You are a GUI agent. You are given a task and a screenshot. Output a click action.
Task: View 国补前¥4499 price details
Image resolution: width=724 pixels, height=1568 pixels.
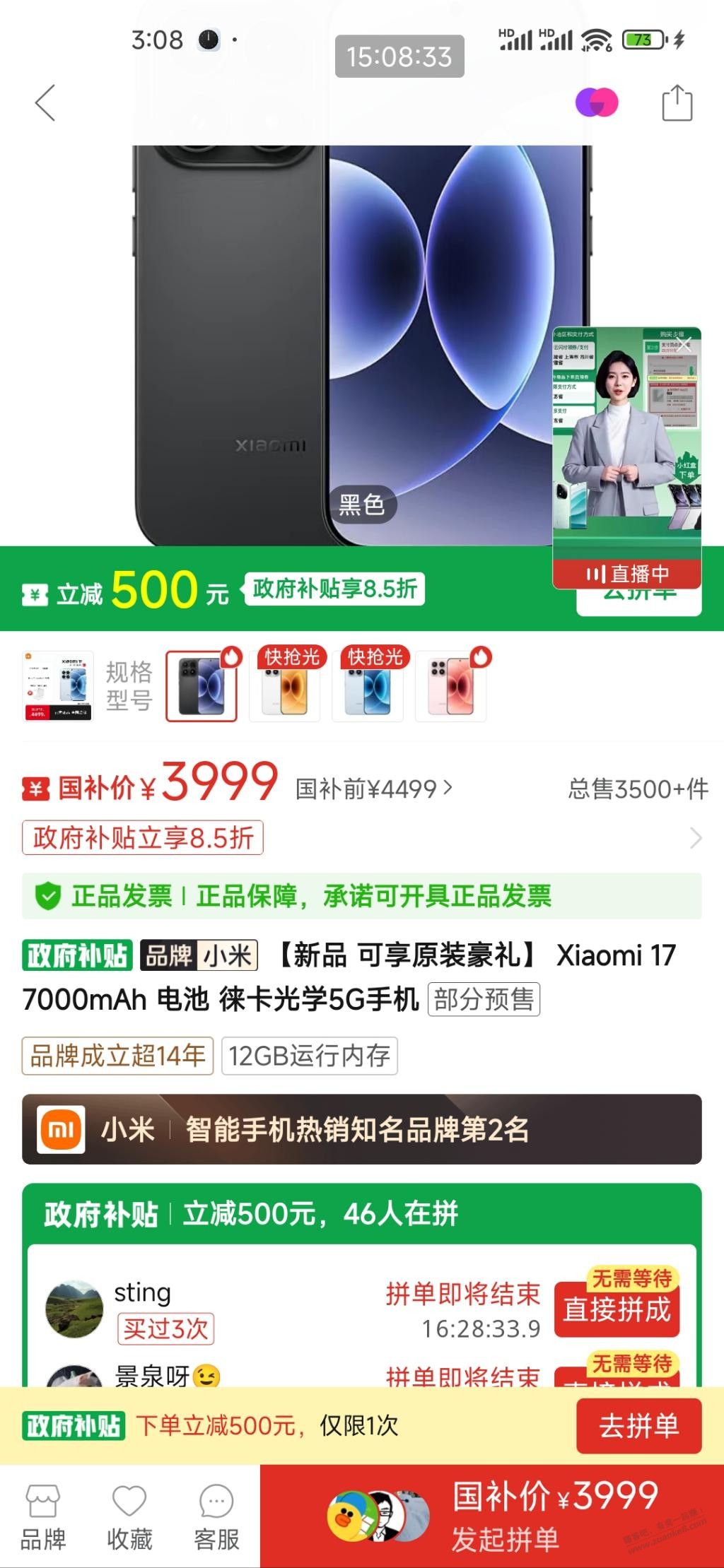[373, 789]
